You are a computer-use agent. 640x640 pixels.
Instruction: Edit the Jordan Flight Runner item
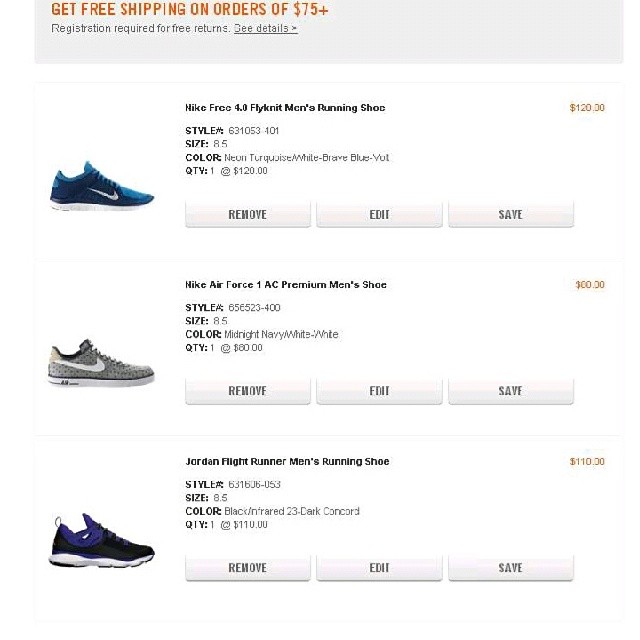point(379,568)
